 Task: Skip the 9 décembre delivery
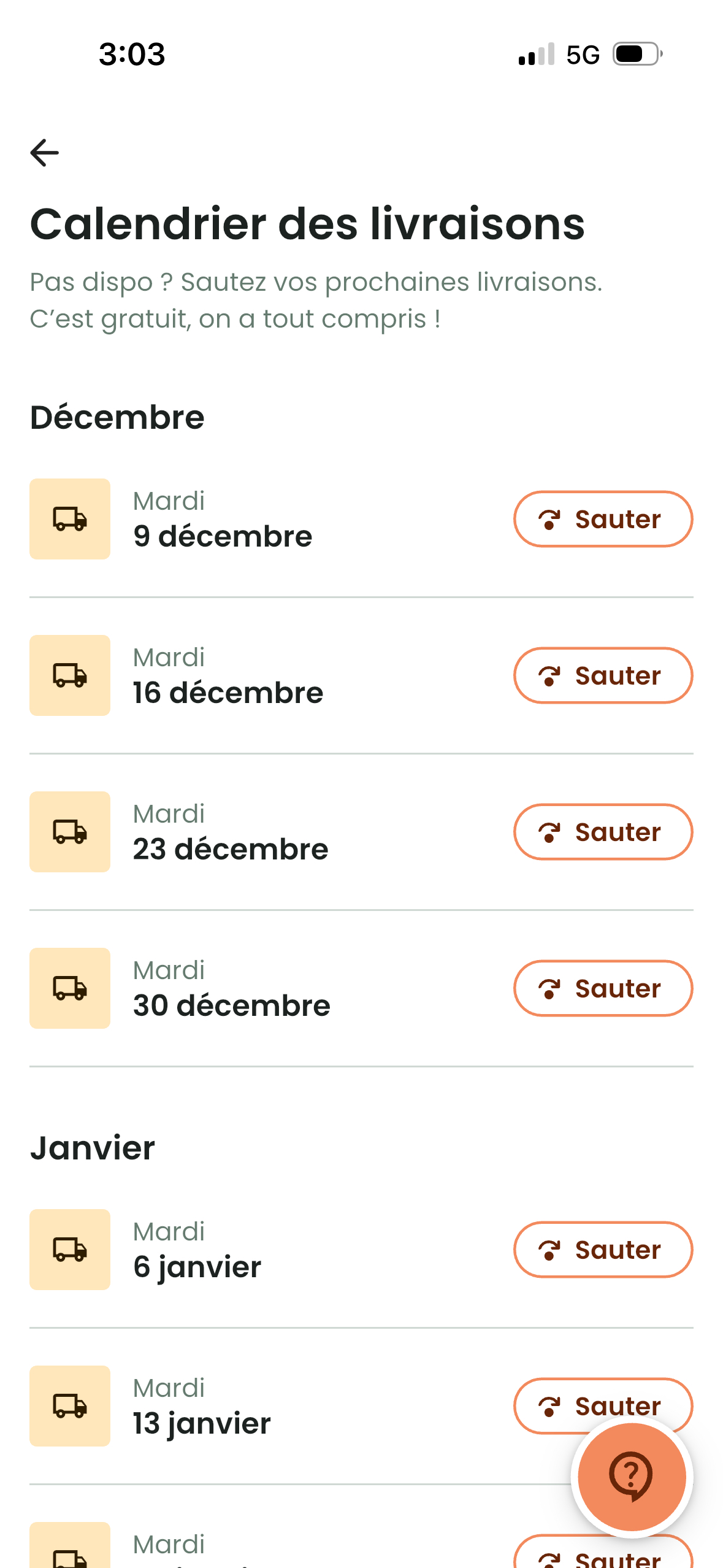[603, 519]
